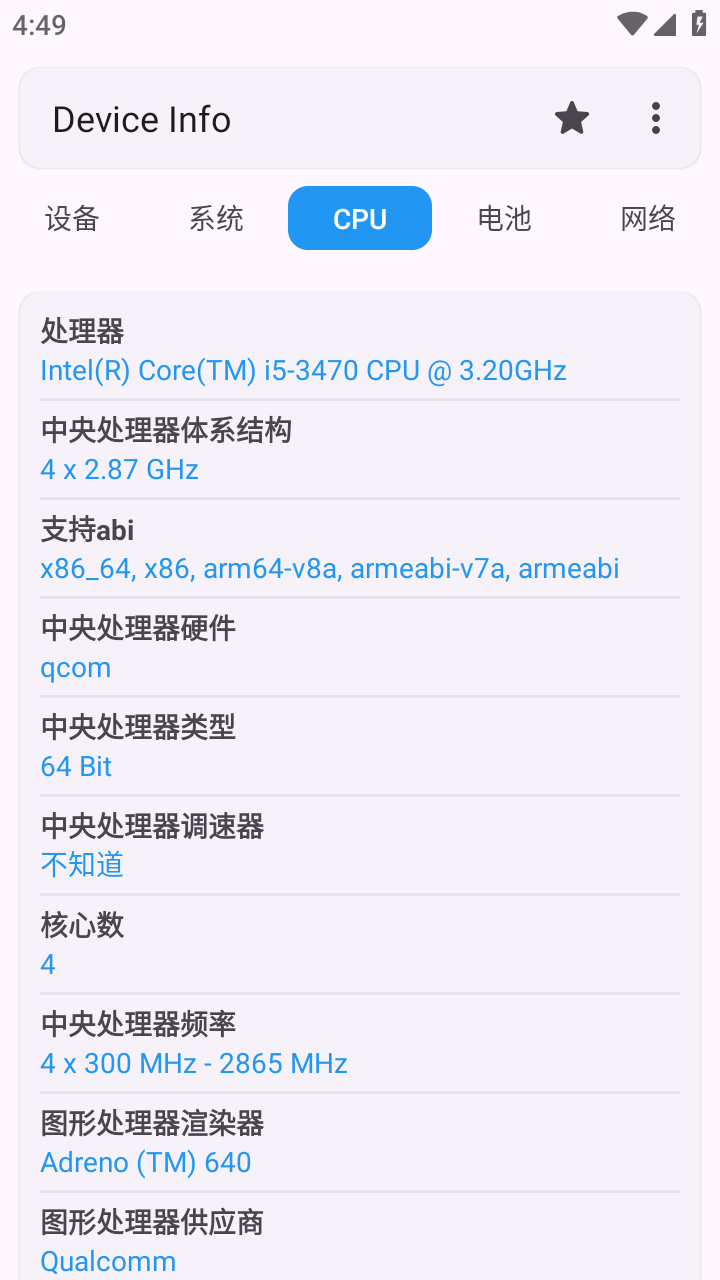Tap the supported ABI list value
Viewport: 720px width, 1280px height.
(x=330, y=568)
